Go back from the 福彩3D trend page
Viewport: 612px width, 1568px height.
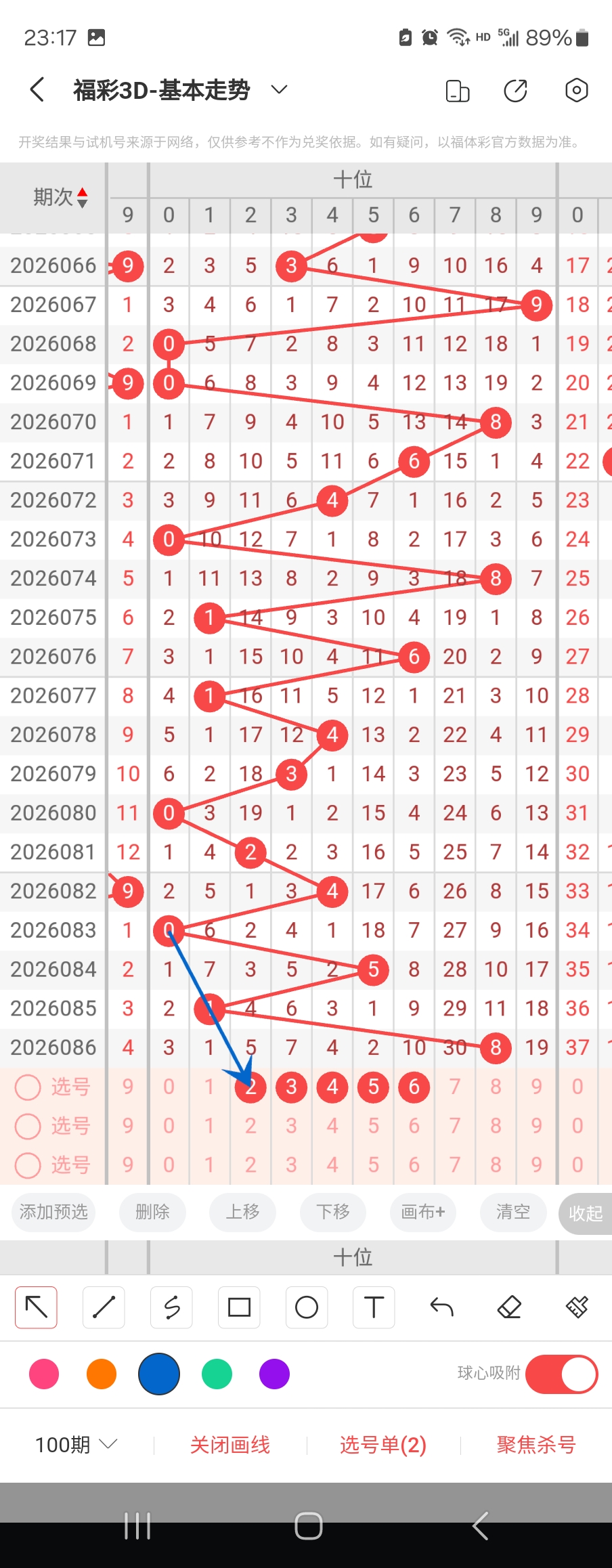tap(38, 89)
